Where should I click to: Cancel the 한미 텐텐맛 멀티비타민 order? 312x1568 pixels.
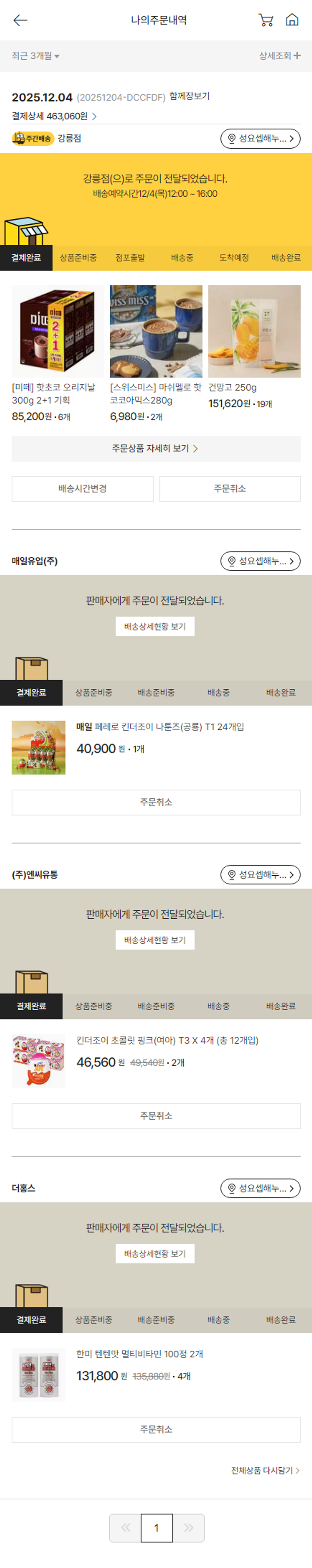156,1429
